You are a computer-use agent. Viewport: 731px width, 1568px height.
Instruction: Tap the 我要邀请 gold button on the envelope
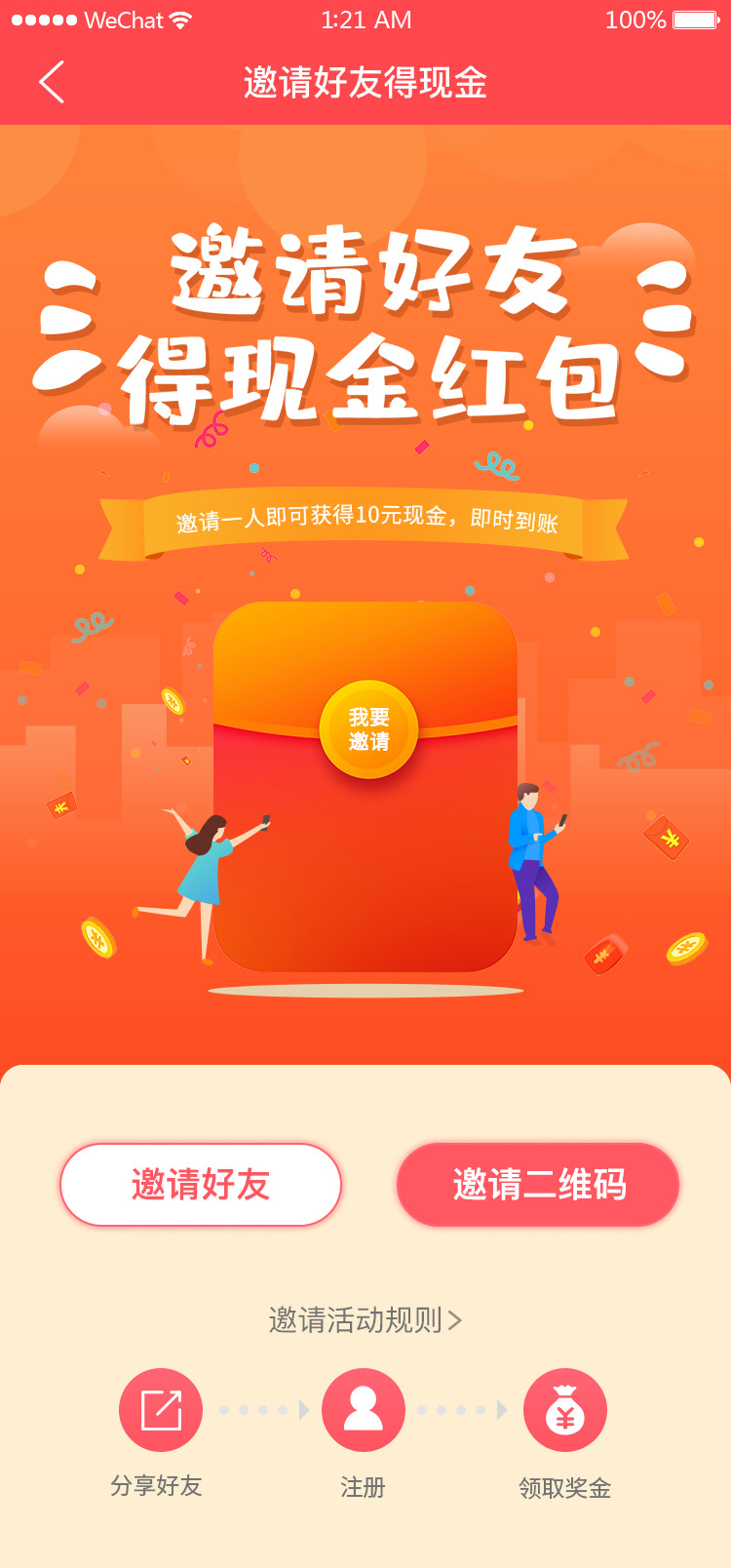[368, 729]
